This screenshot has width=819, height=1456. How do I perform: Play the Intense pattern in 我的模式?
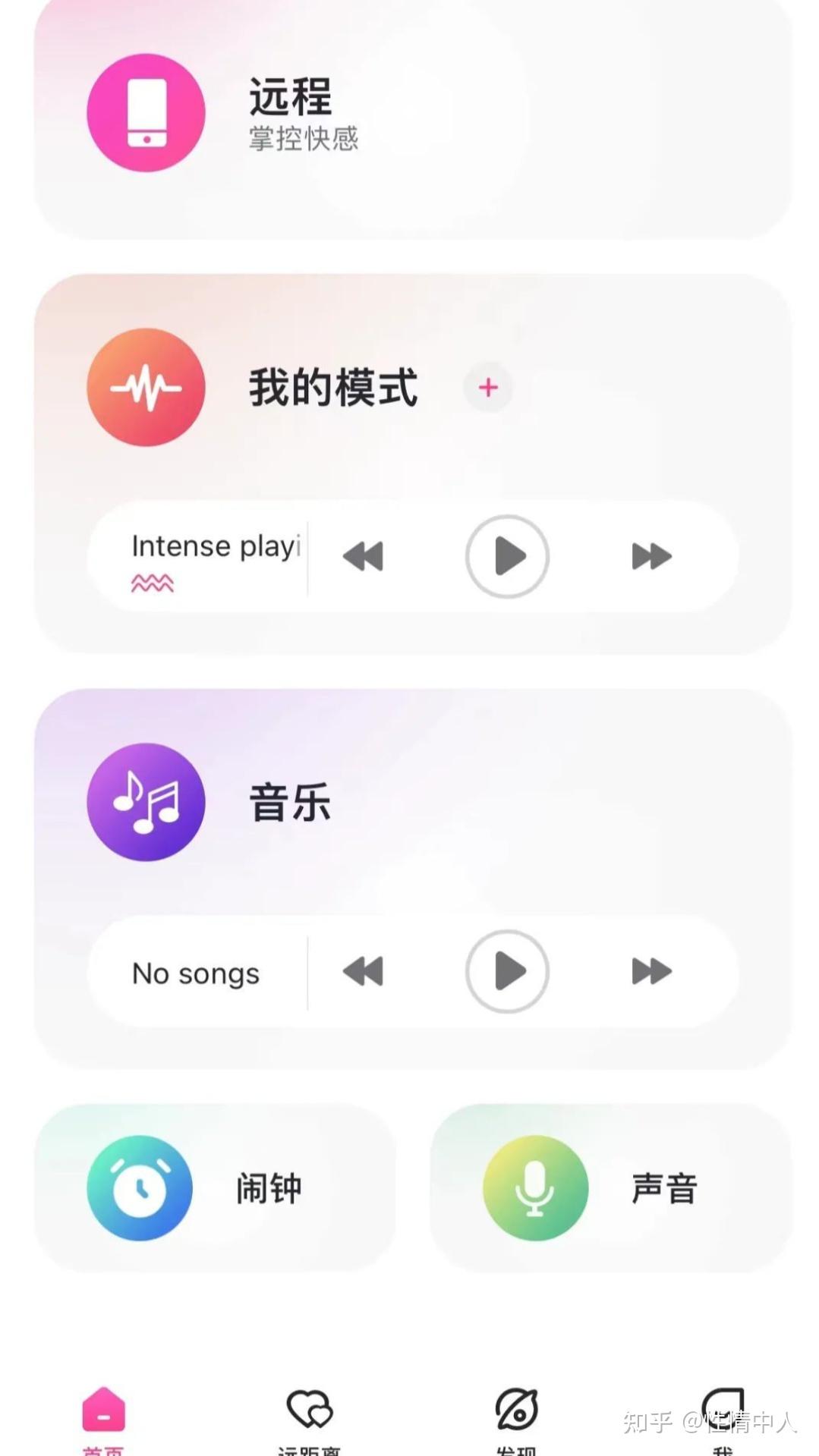tap(507, 556)
